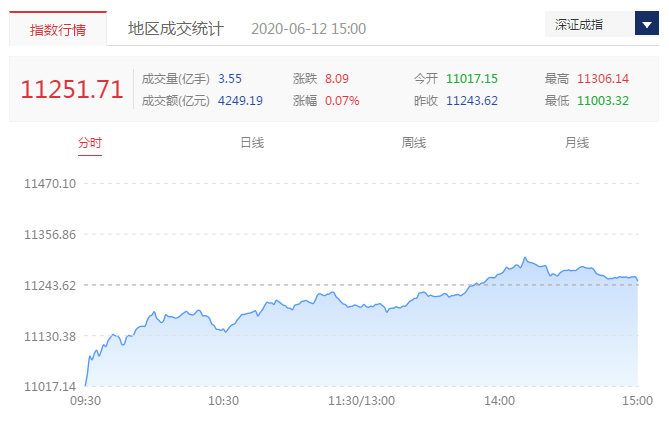Show the 周线 chart
The width and height of the screenshot is (669, 444).
pyautogui.click(x=414, y=142)
